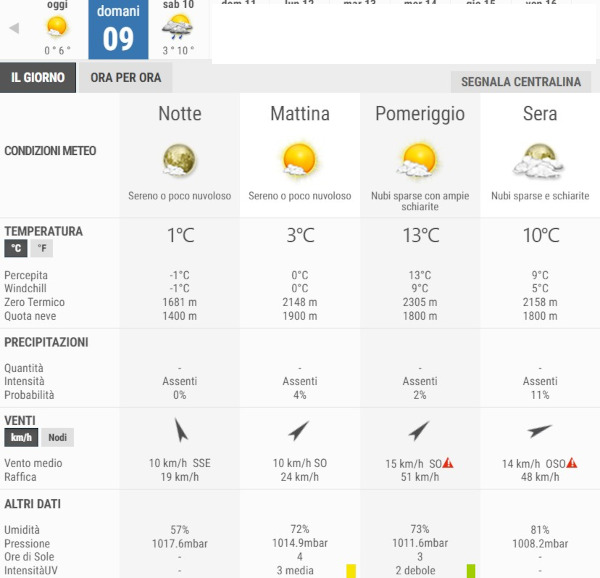This screenshot has height=578, width=600.
Task: Change temperature unit to °F
Action: 42,249
